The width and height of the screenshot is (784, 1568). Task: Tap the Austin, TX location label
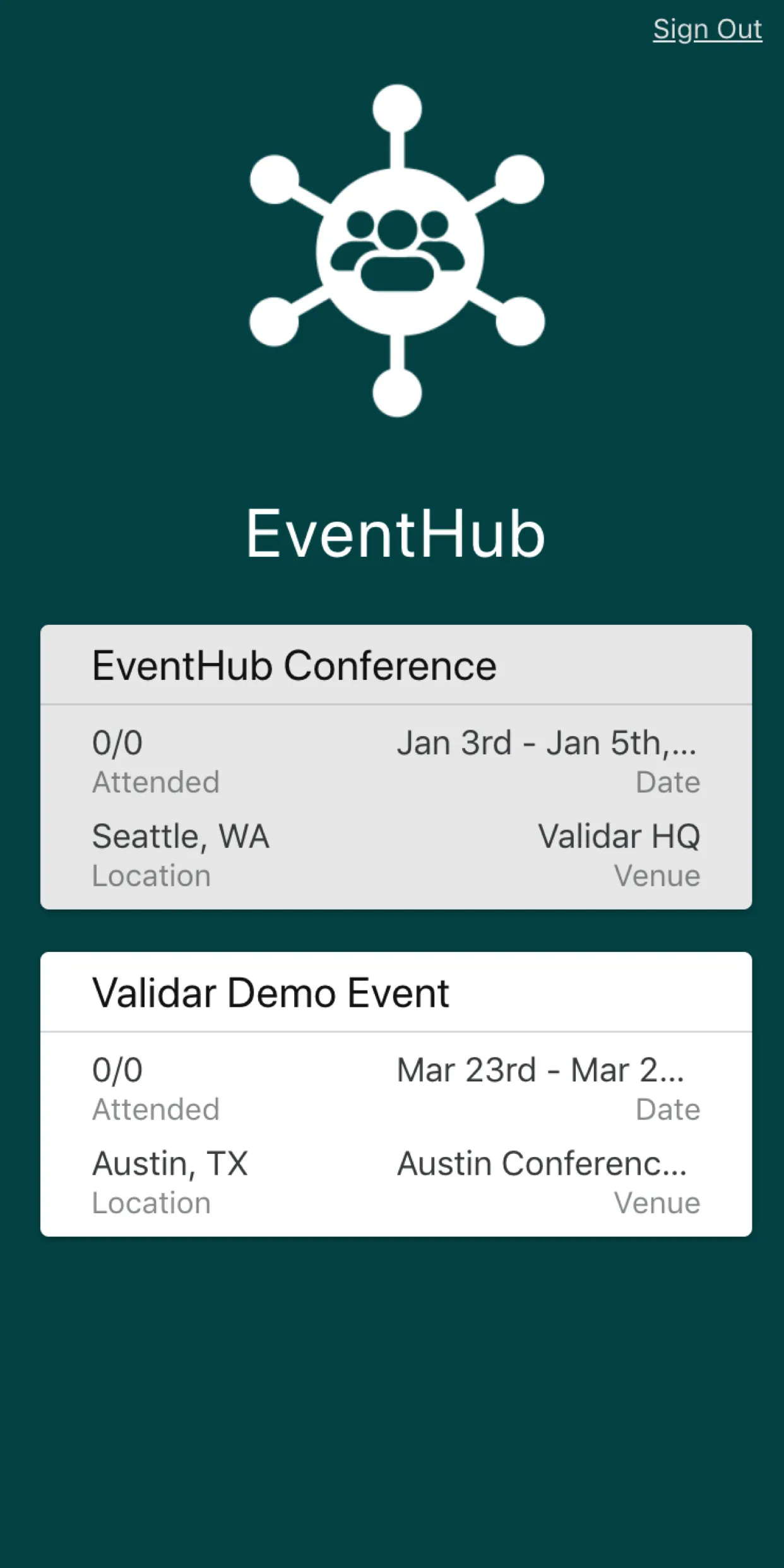pyautogui.click(x=170, y=1163)
